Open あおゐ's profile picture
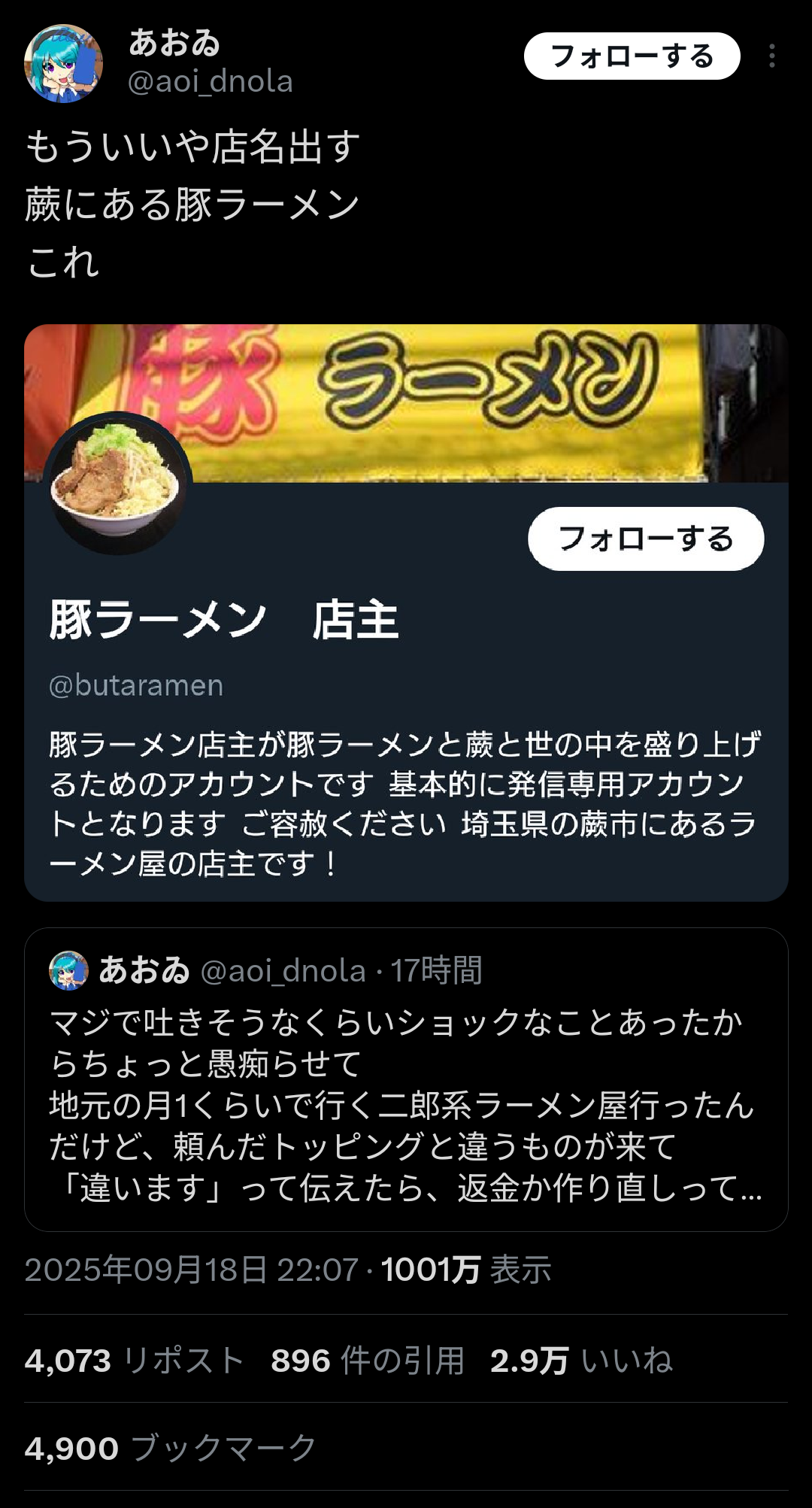Image resolution: width=812 pixels, height=1508 pixels. (63, 63)
